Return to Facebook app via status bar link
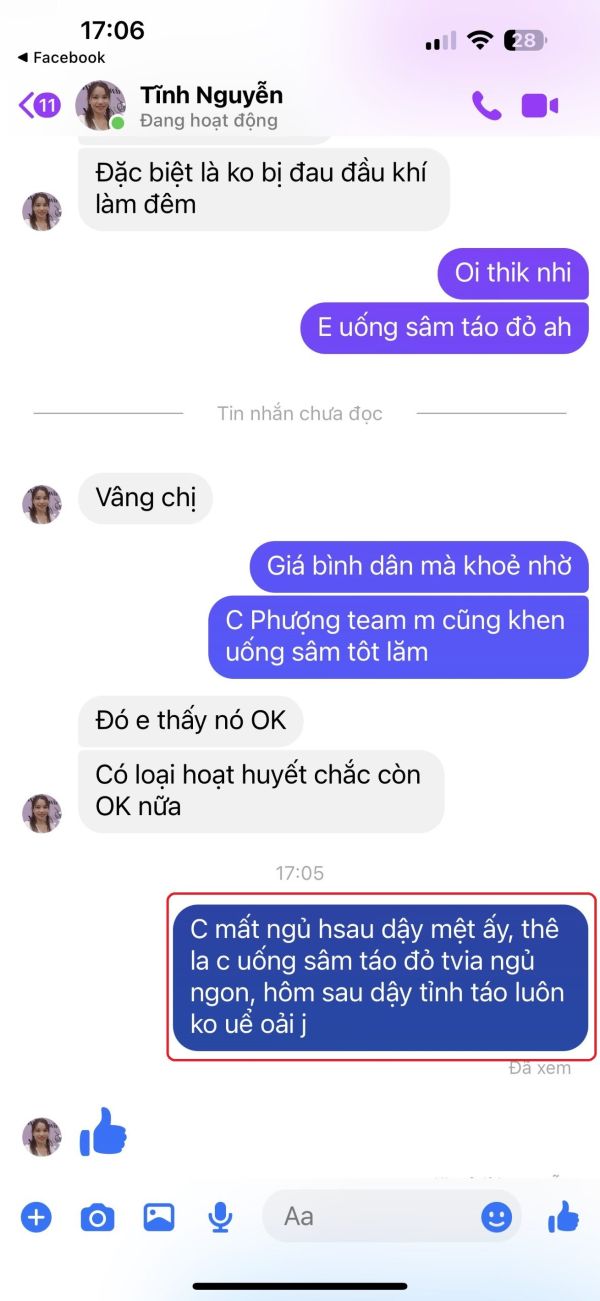Viewport: 600px width, 1301px height. coord(61,57)
